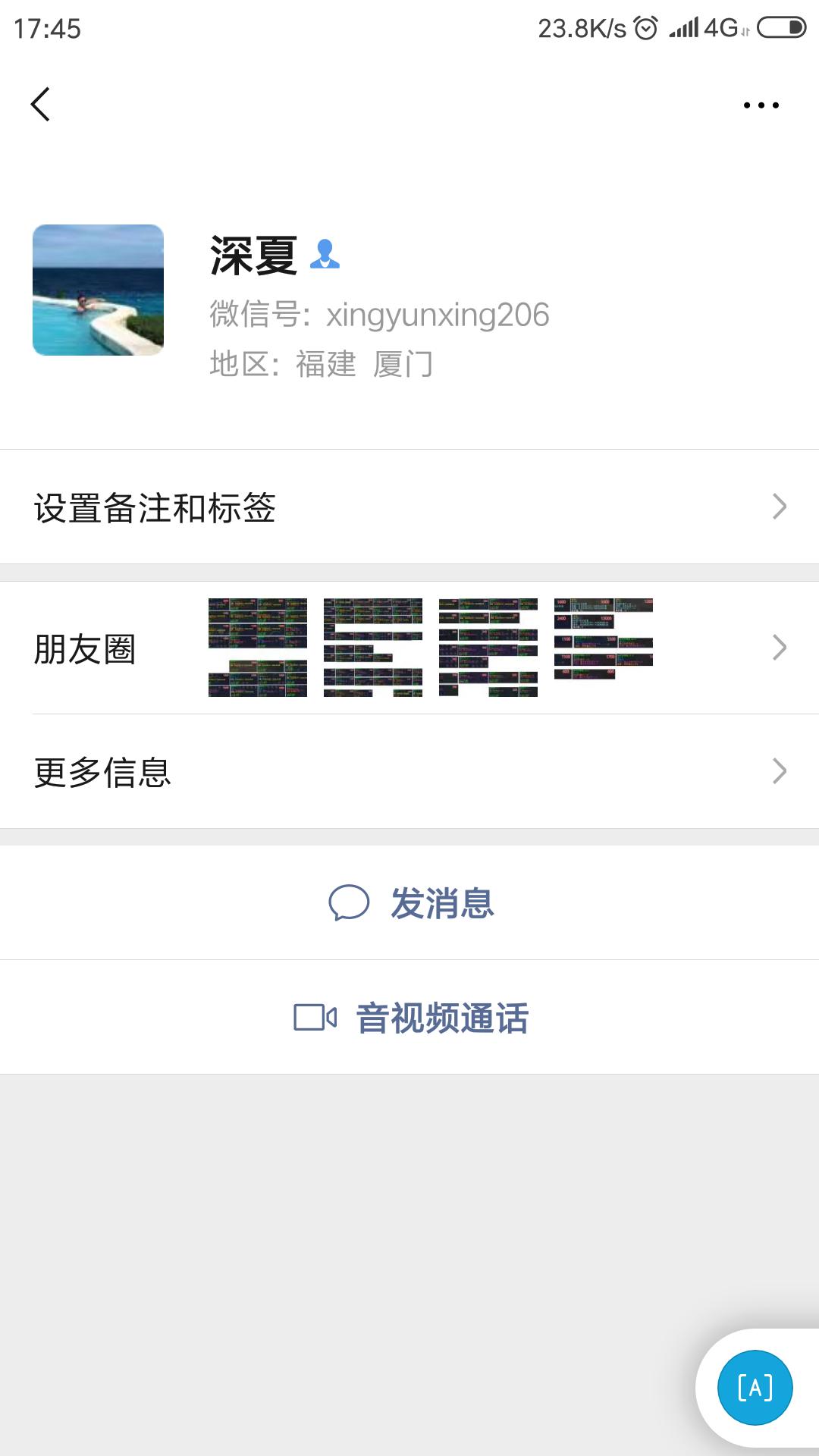The width and height of the screenshot is (819, 1456).
Task: Open the three-dot more options menu
Action: point(761,105)
